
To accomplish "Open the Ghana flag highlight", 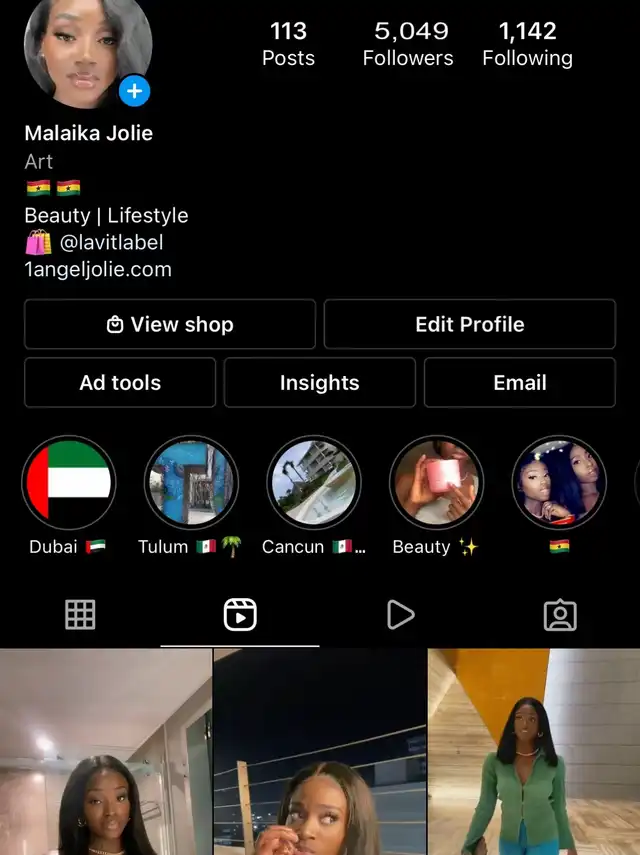I will (559, 483).
